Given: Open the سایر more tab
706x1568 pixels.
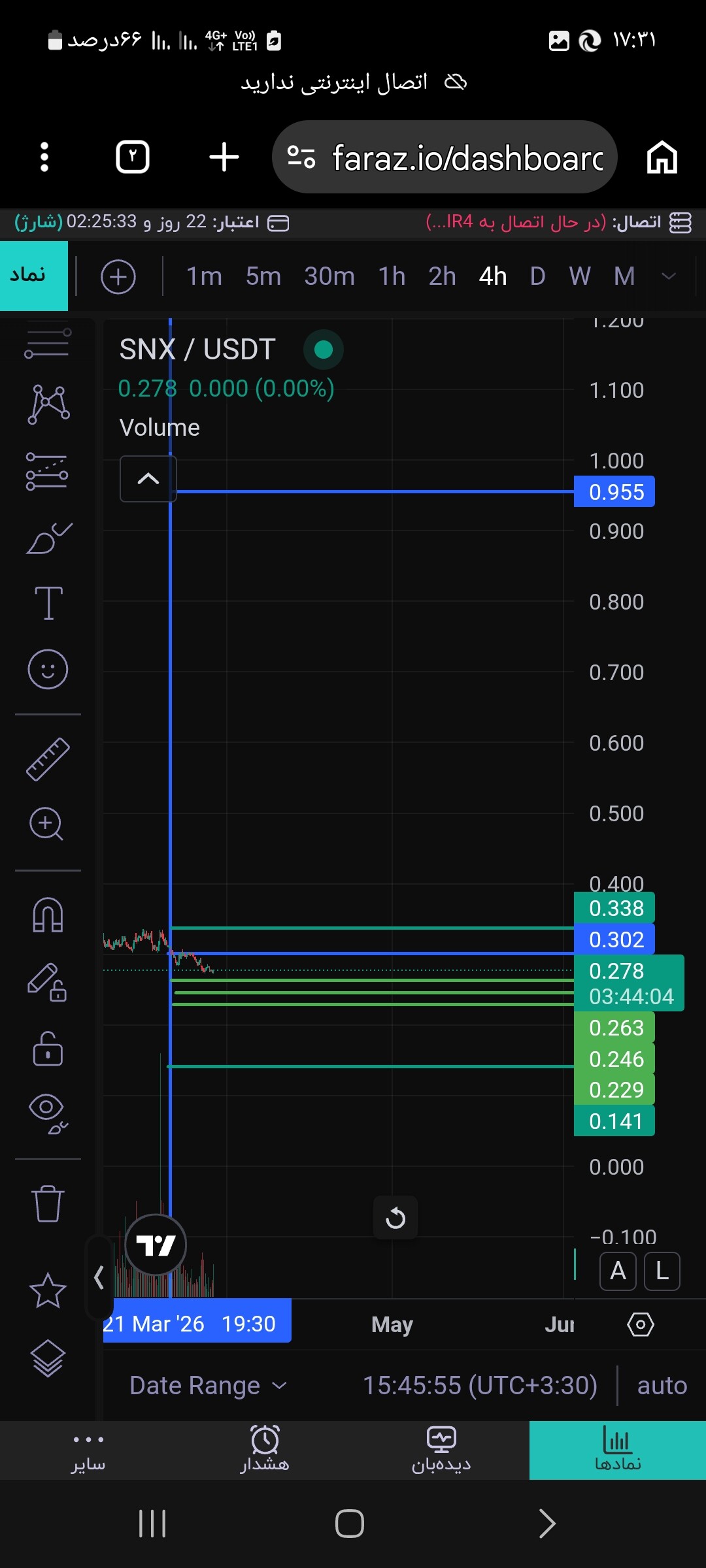Looking at the screenshot, I should coord(88,1449).
